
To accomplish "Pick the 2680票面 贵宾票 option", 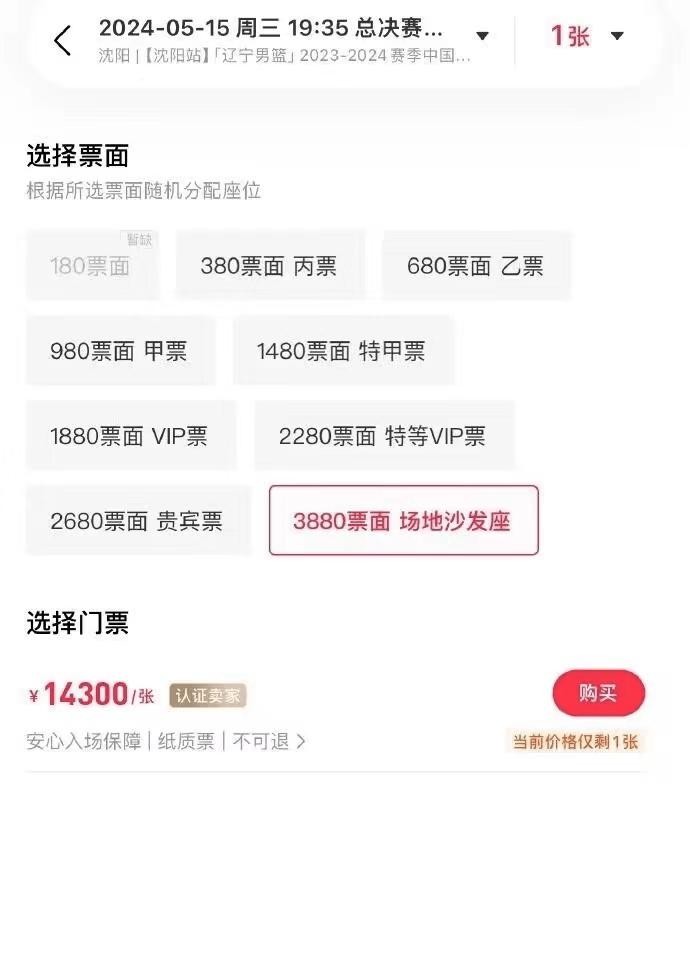I will 137,521.
